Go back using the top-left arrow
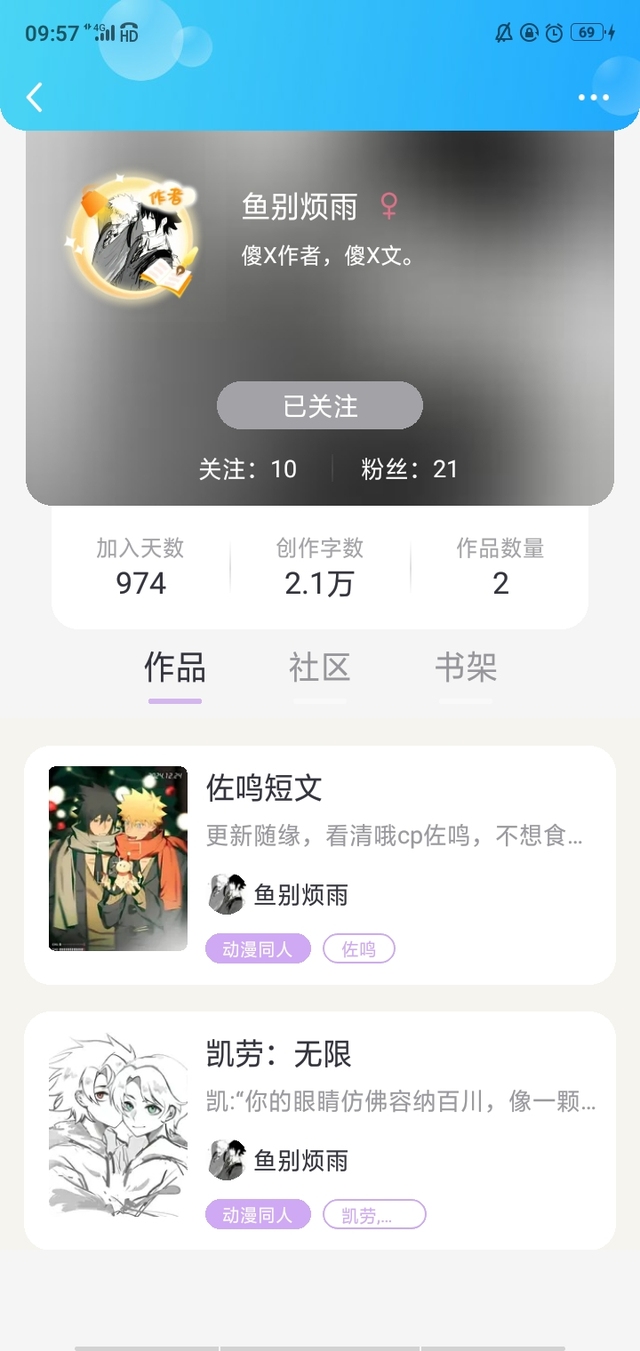Screen dimensions: 640x1351 (x=35, y=97)
